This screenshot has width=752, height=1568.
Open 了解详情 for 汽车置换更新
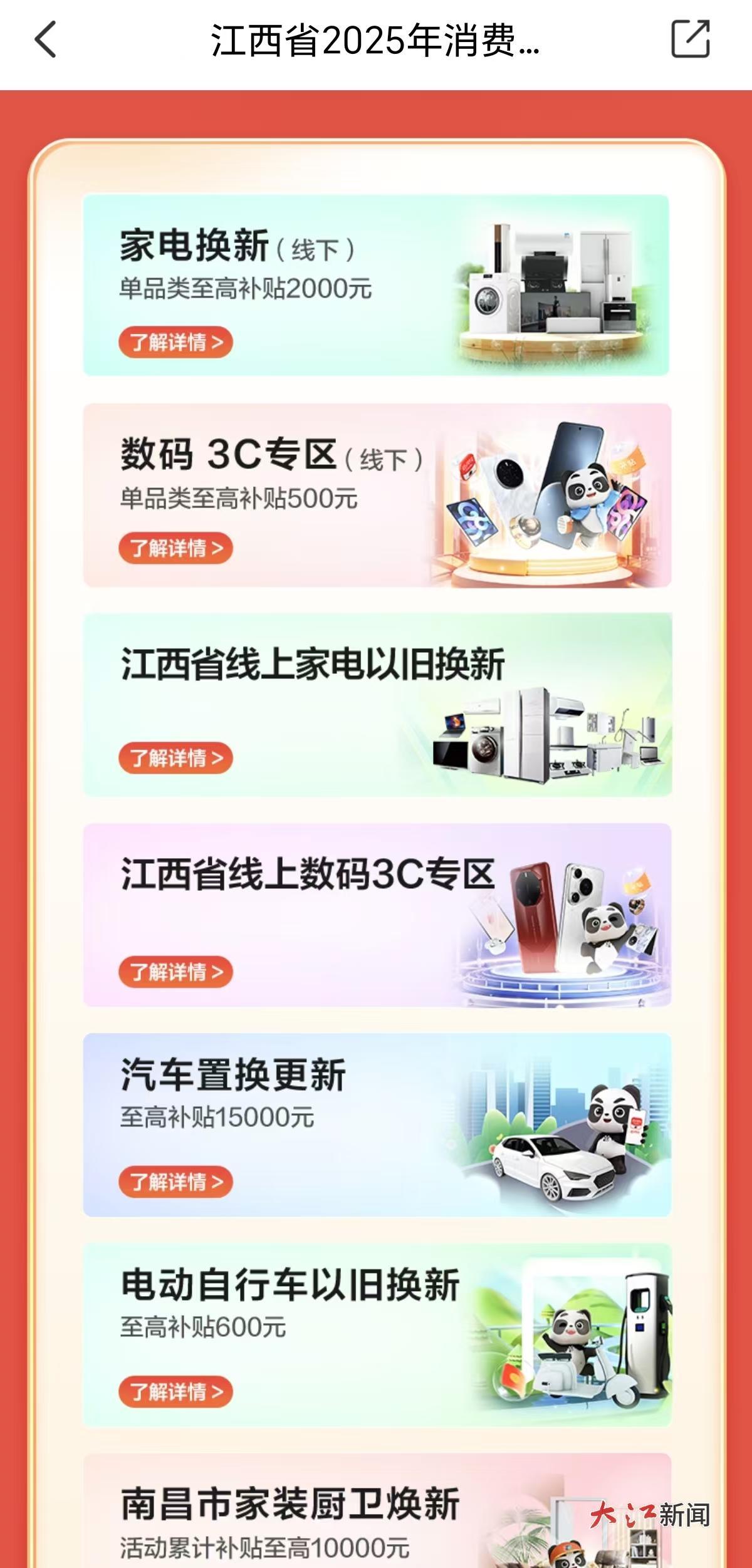click(x=176, y=1181)
